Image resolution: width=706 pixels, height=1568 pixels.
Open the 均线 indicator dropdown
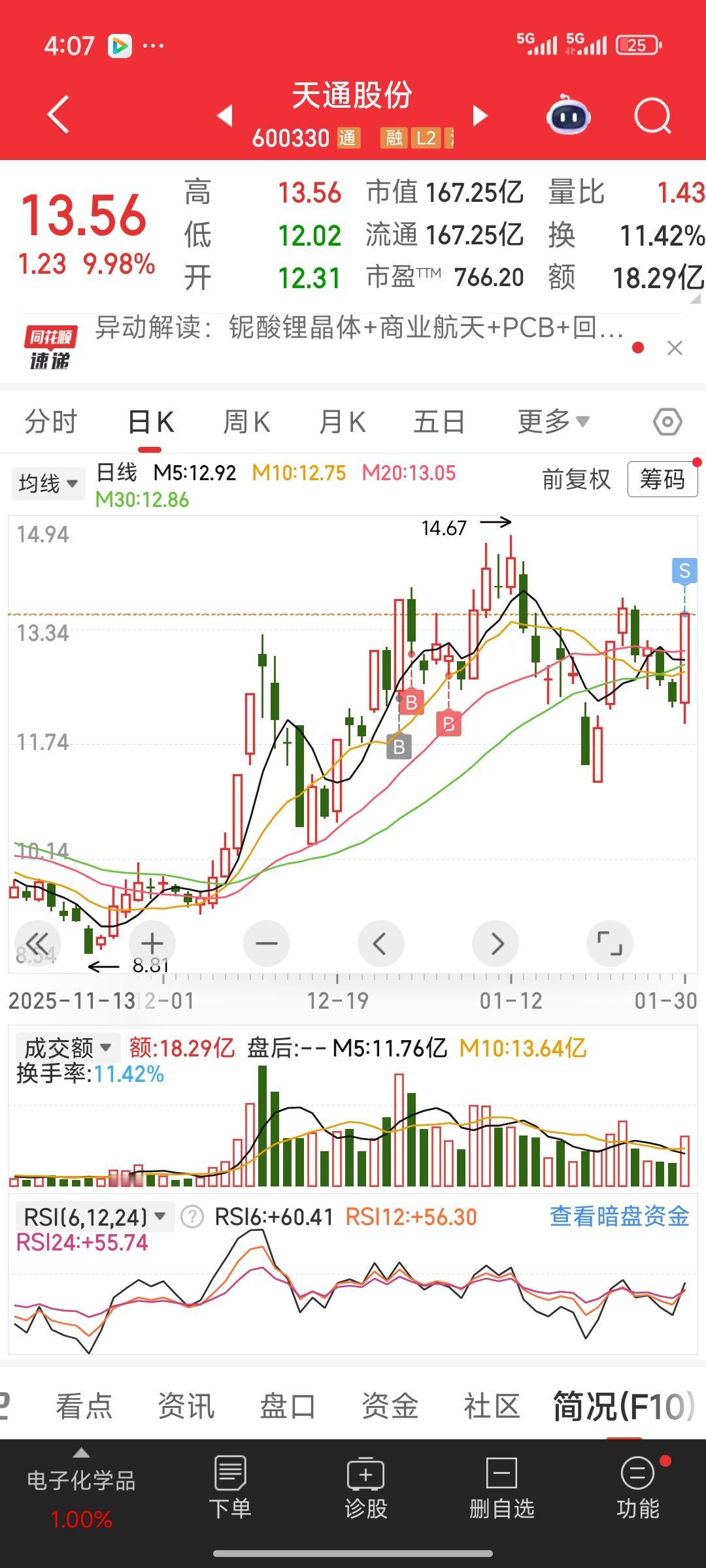coord(48,483)
